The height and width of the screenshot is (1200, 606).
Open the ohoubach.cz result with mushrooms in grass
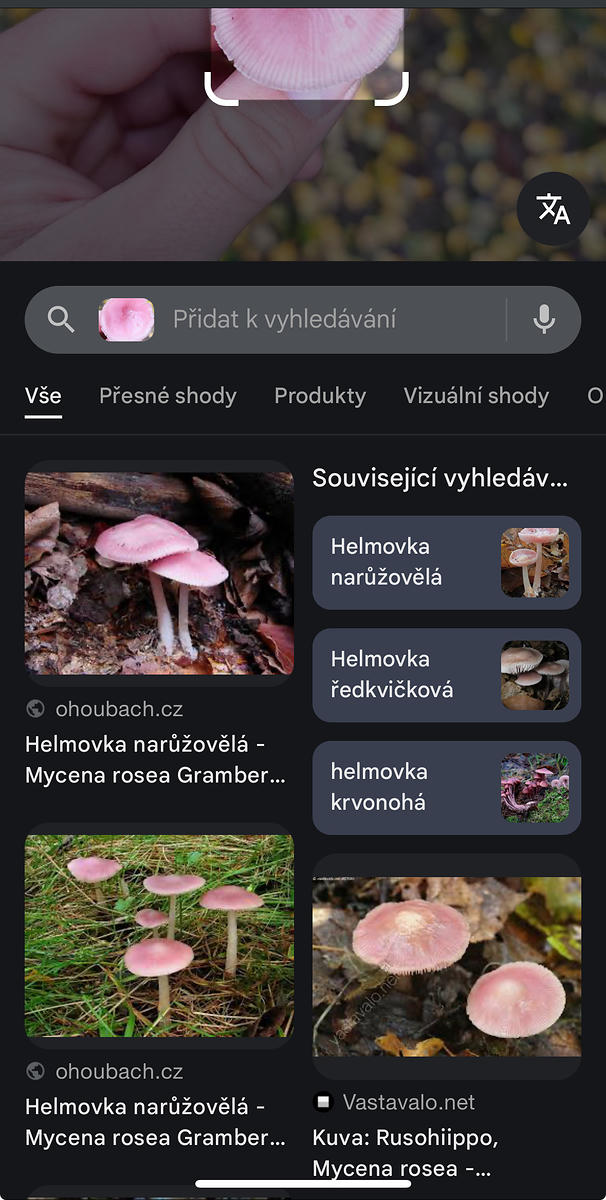coord(159,936)
